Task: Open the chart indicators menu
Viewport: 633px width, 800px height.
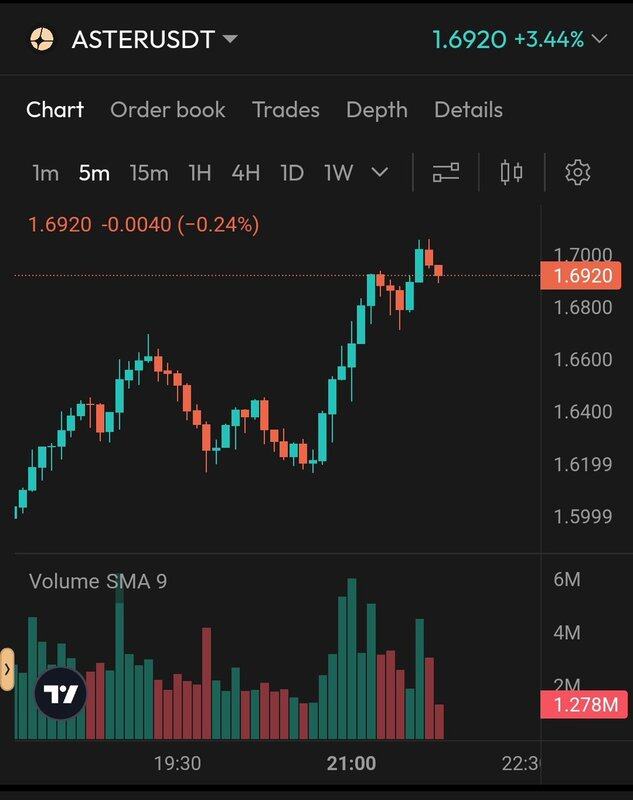Action: click(x=445, y=172)
